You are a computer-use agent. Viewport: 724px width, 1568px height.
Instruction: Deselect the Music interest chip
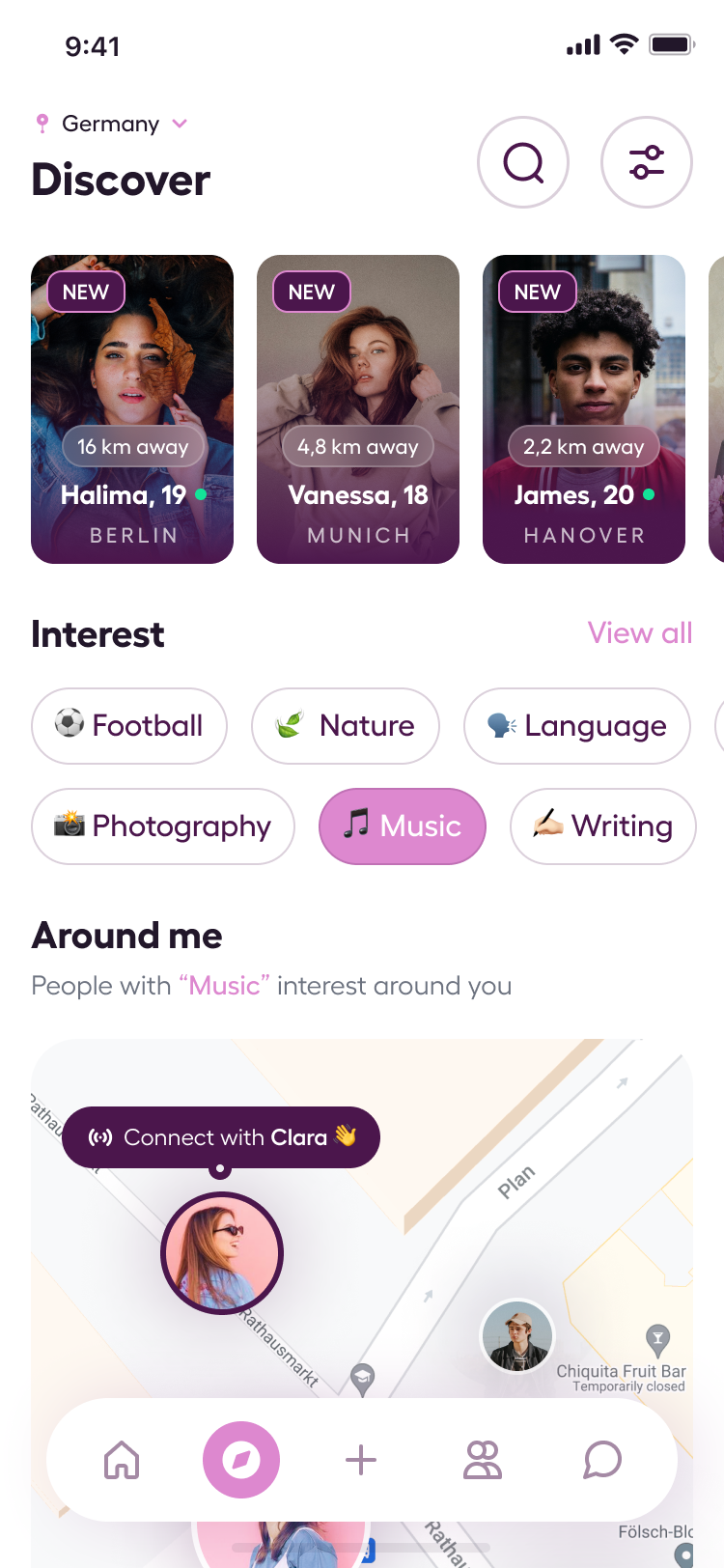[403, 826]
